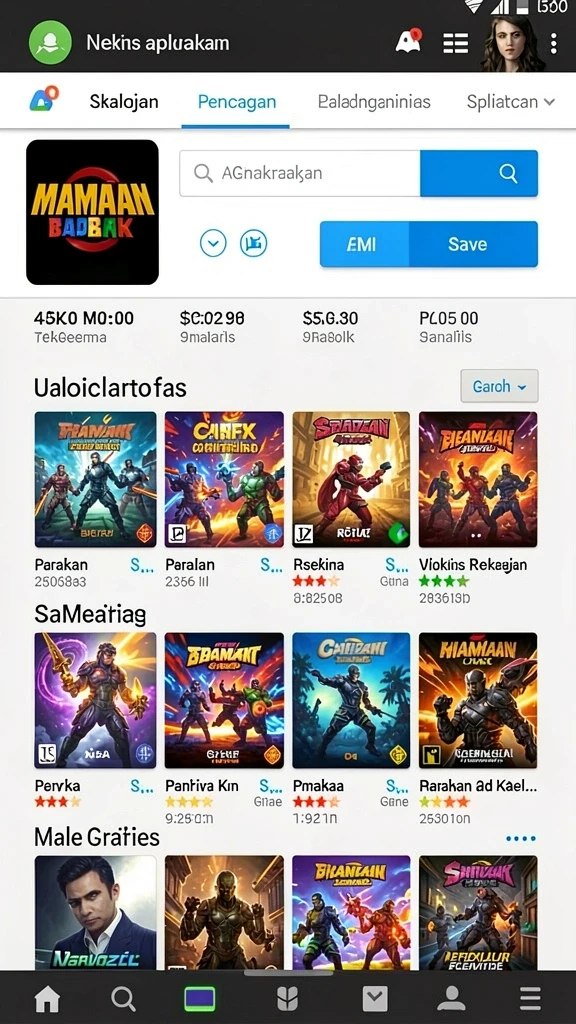The image size is (576, 1024).
Task: Expand the circled down-arrow icon
Action: point(213,244)
